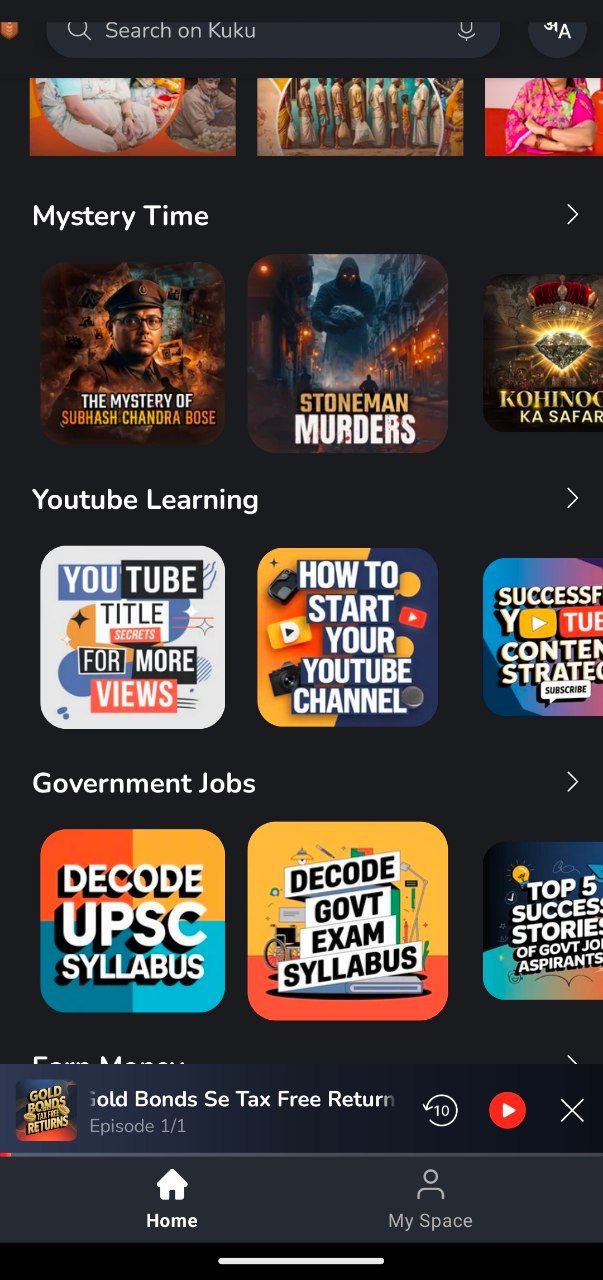This screenshot has height=1280, width=603.
Task: Open Top 5 Success Stories of Govt Job Aspirants
Action: pyautogui.click(x=543, y=921)
